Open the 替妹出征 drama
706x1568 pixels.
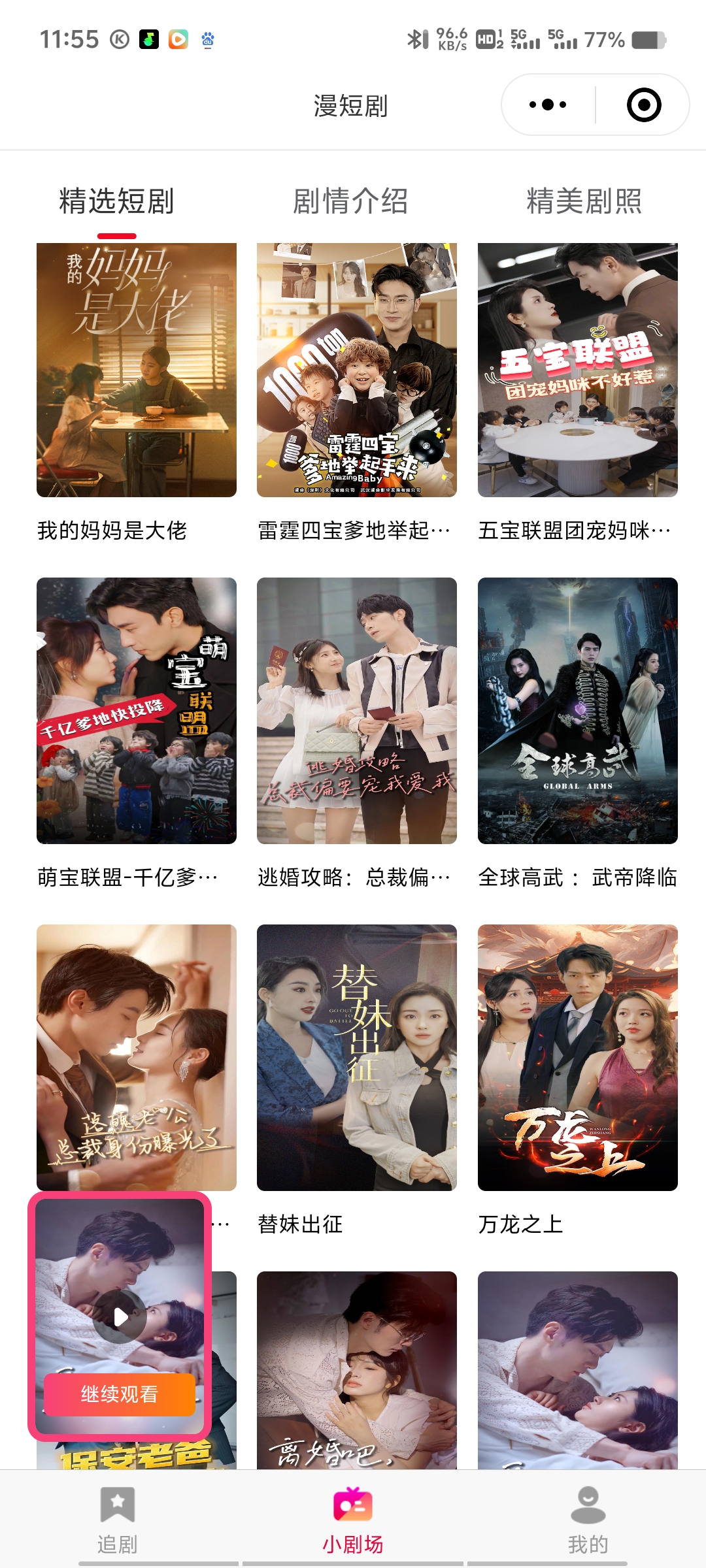[356, 1057]
